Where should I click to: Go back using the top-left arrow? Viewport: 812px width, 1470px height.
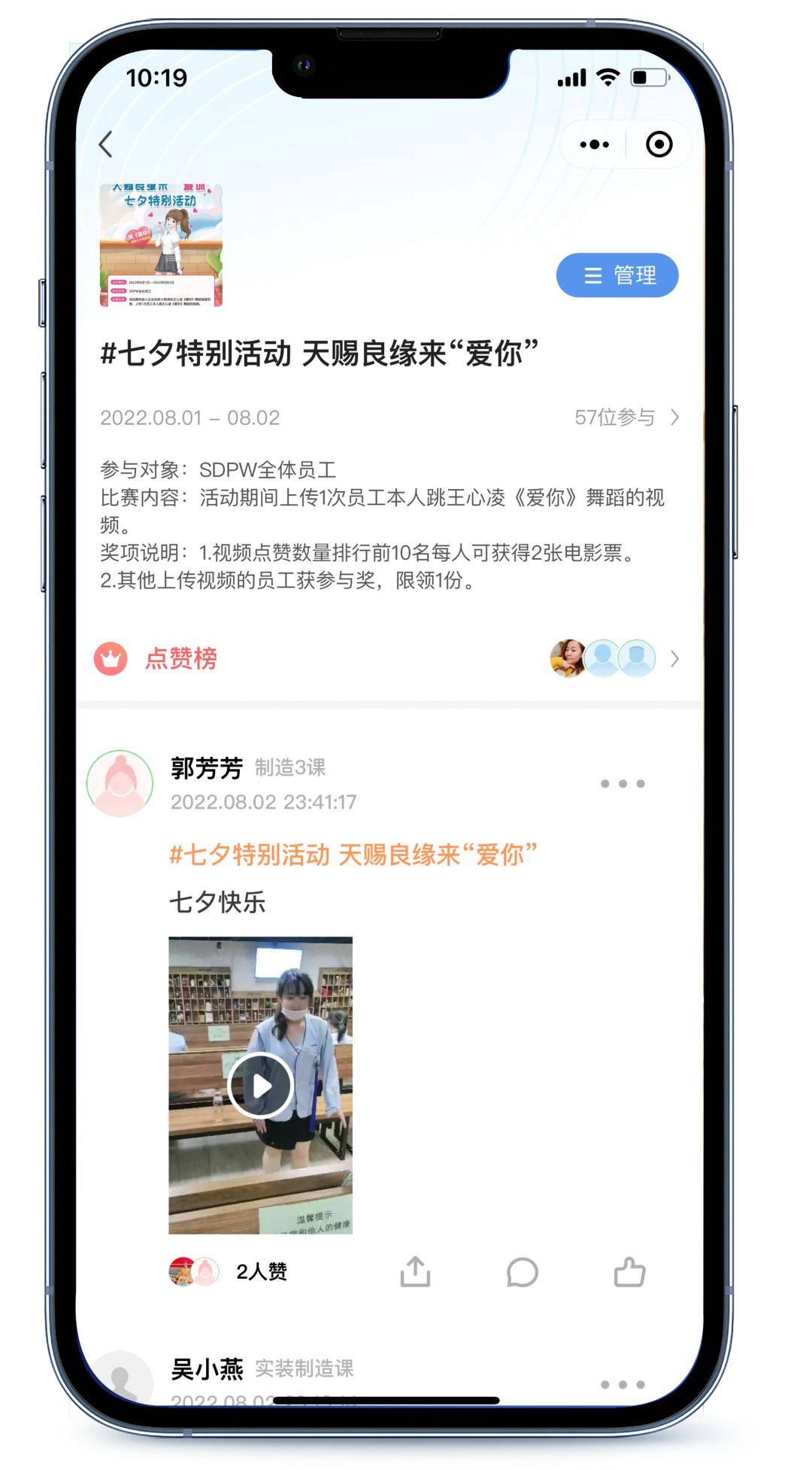click(106, 144)
